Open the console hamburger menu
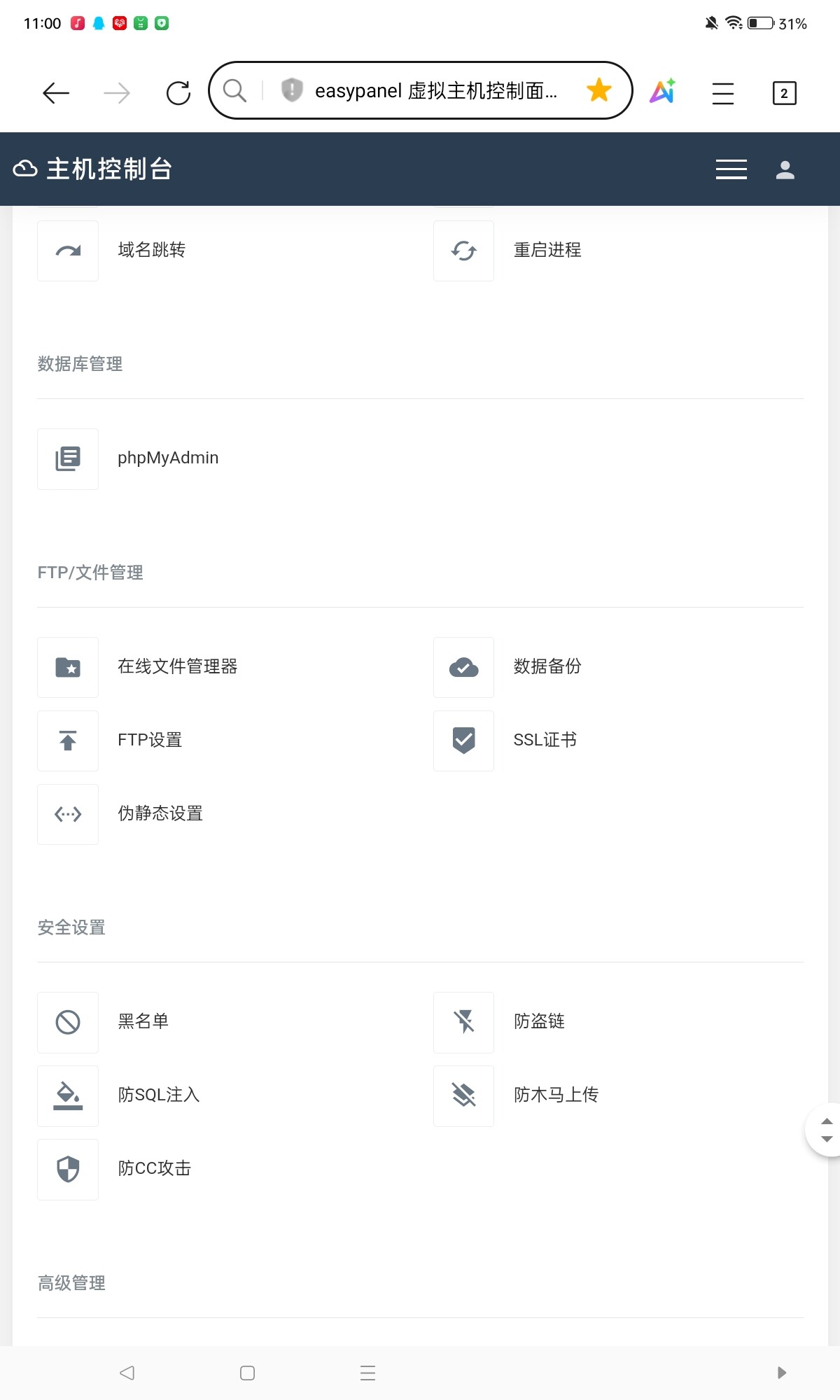This screenshot has height=1400, width=840. tap(731, 169)
